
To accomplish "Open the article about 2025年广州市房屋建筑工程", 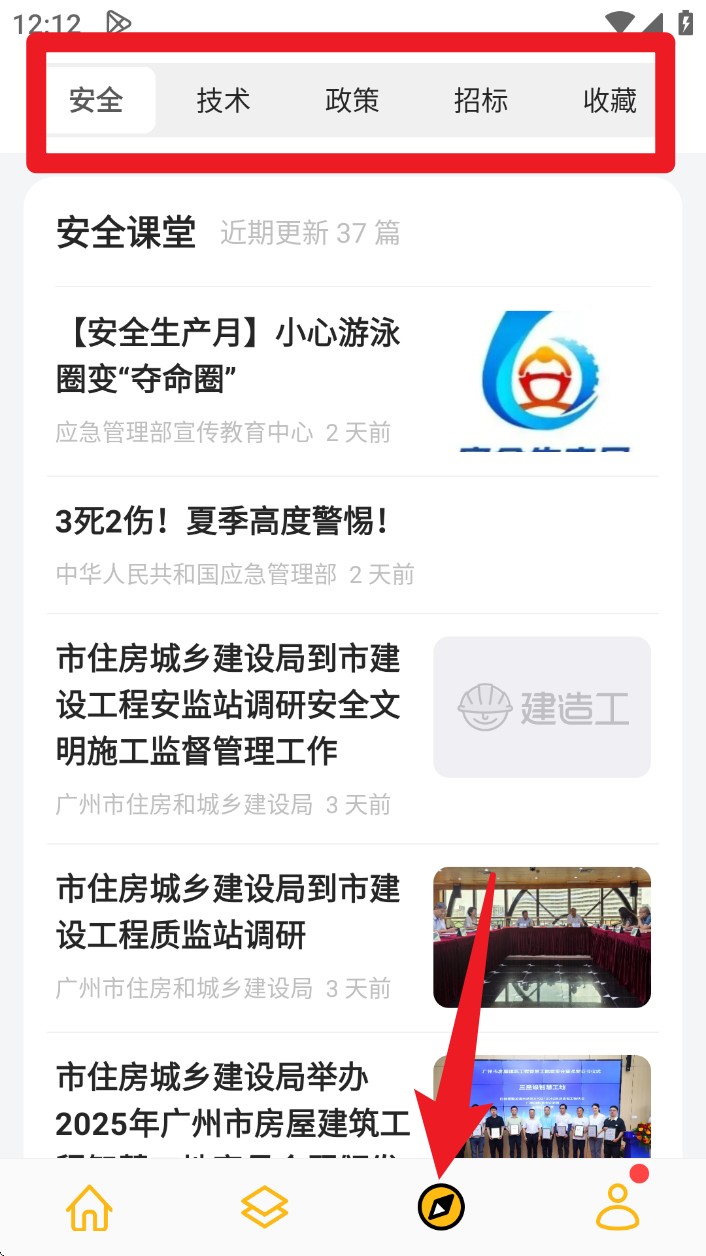I will pyautogui.click(x=233, y=1100).
